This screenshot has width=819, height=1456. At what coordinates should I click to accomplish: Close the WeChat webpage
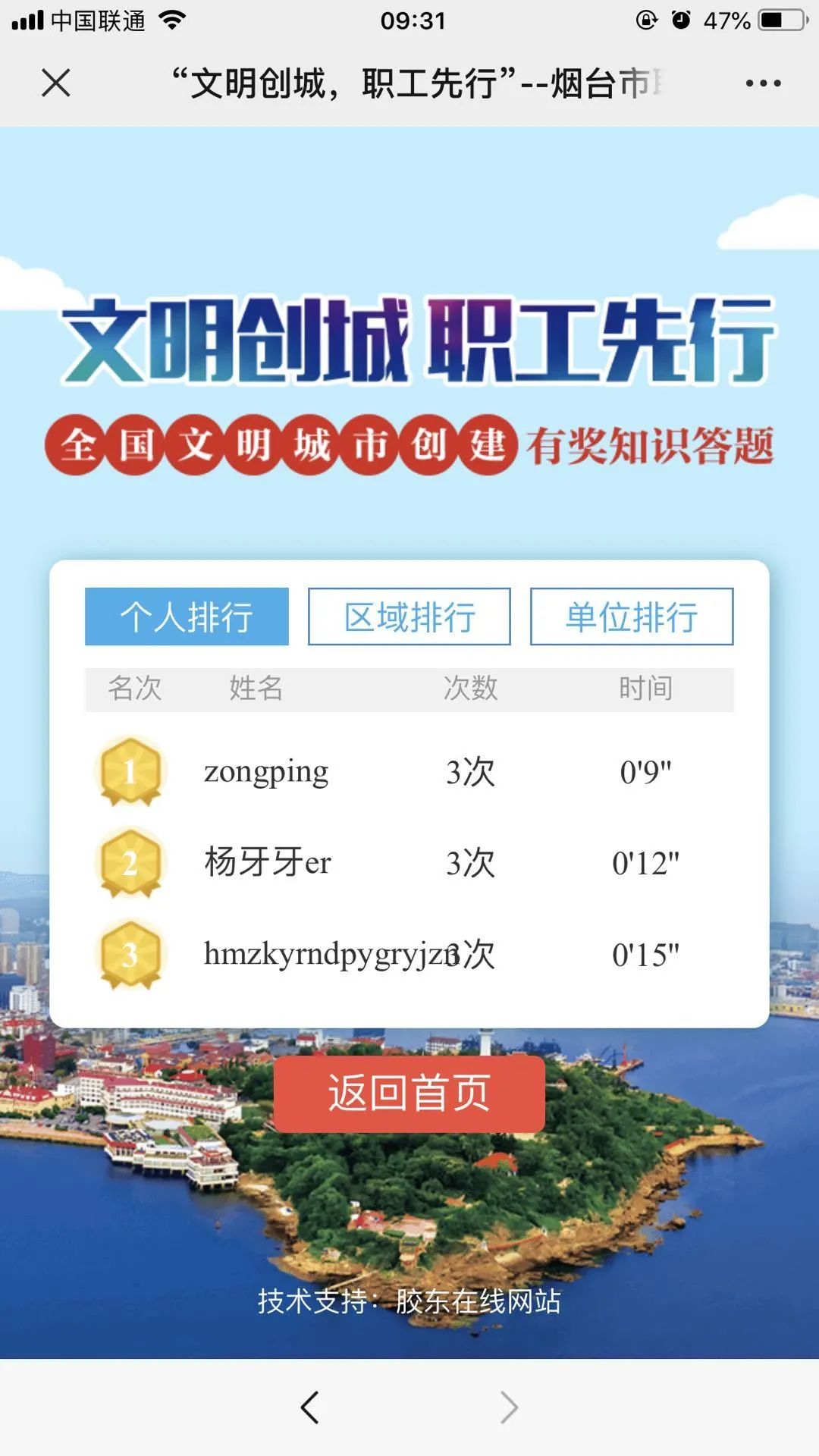56,83
